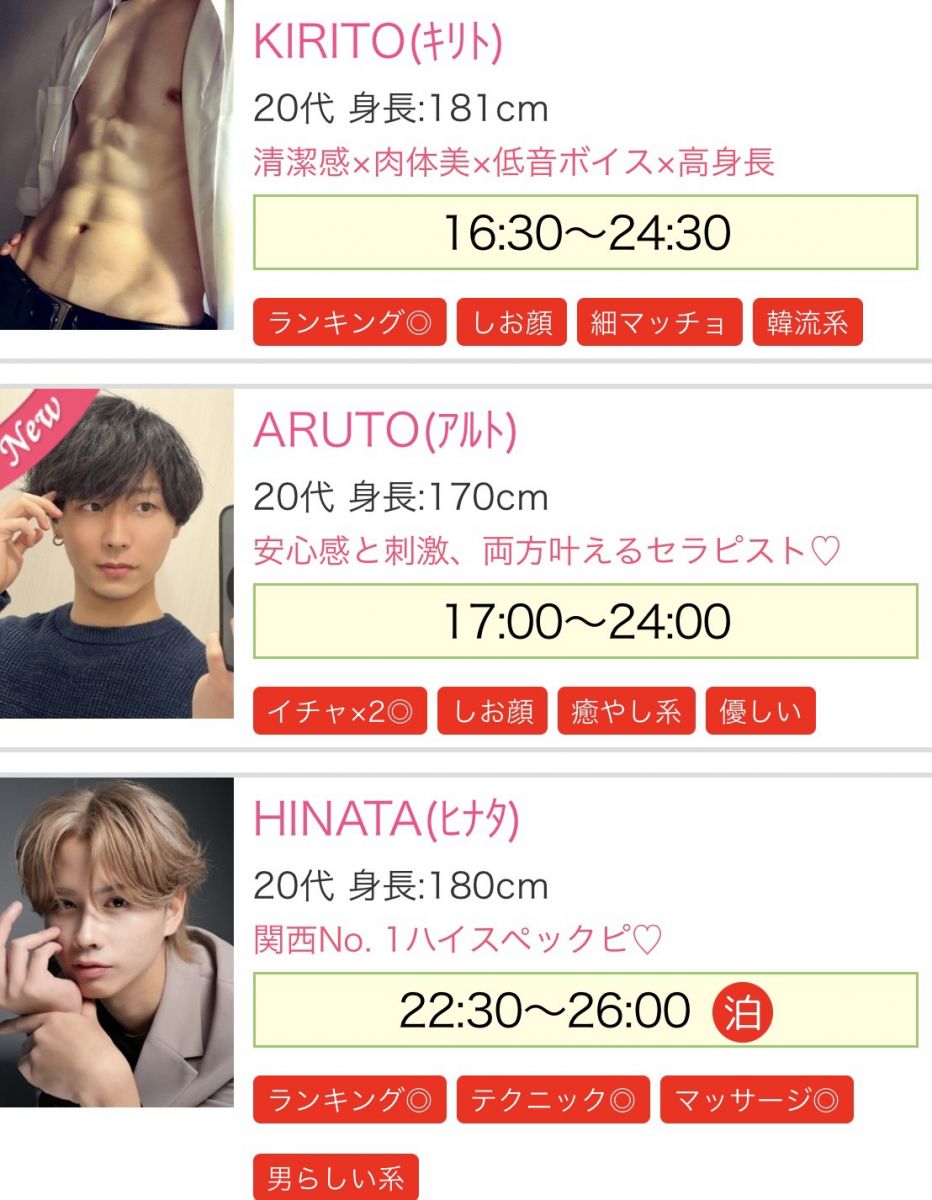Screen dimensions: 932x1200
Task: Select KIRITO's 16:30〜24:30 schedule slot
Action: tap(585, 233)
